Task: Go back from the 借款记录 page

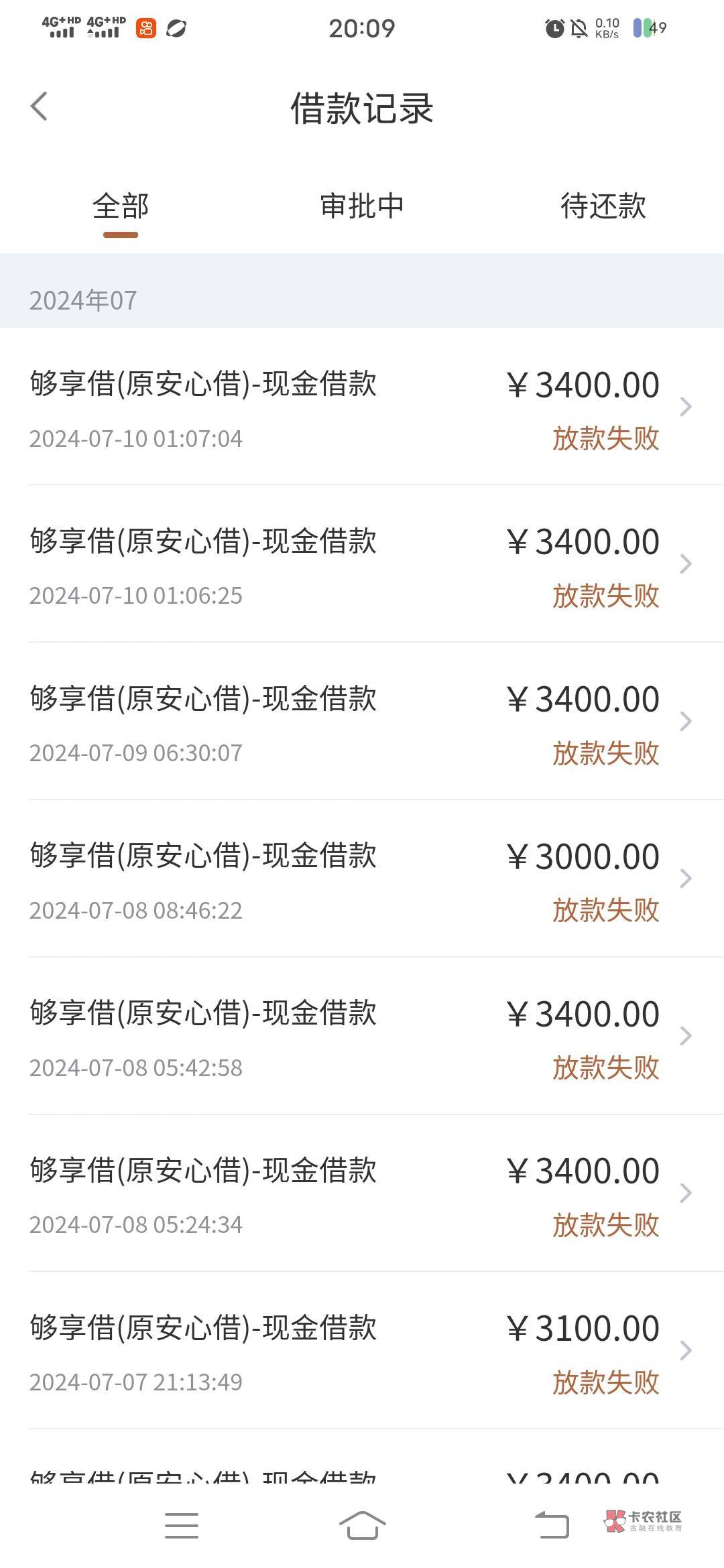Action: click(x=39, y=107)
